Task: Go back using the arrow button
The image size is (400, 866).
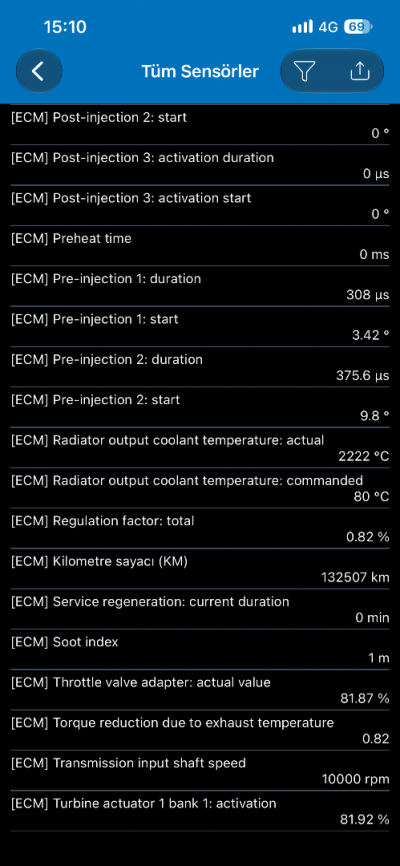Action: tap(39, 71)
